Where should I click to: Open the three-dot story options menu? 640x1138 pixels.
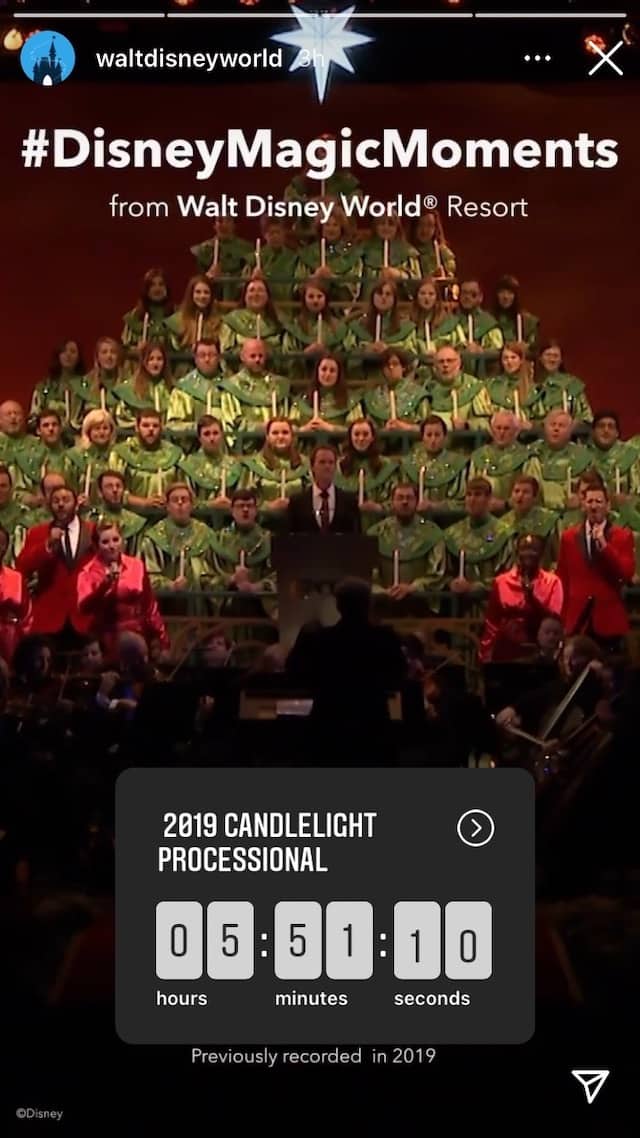pyautogui.click(x=537, y=59)
